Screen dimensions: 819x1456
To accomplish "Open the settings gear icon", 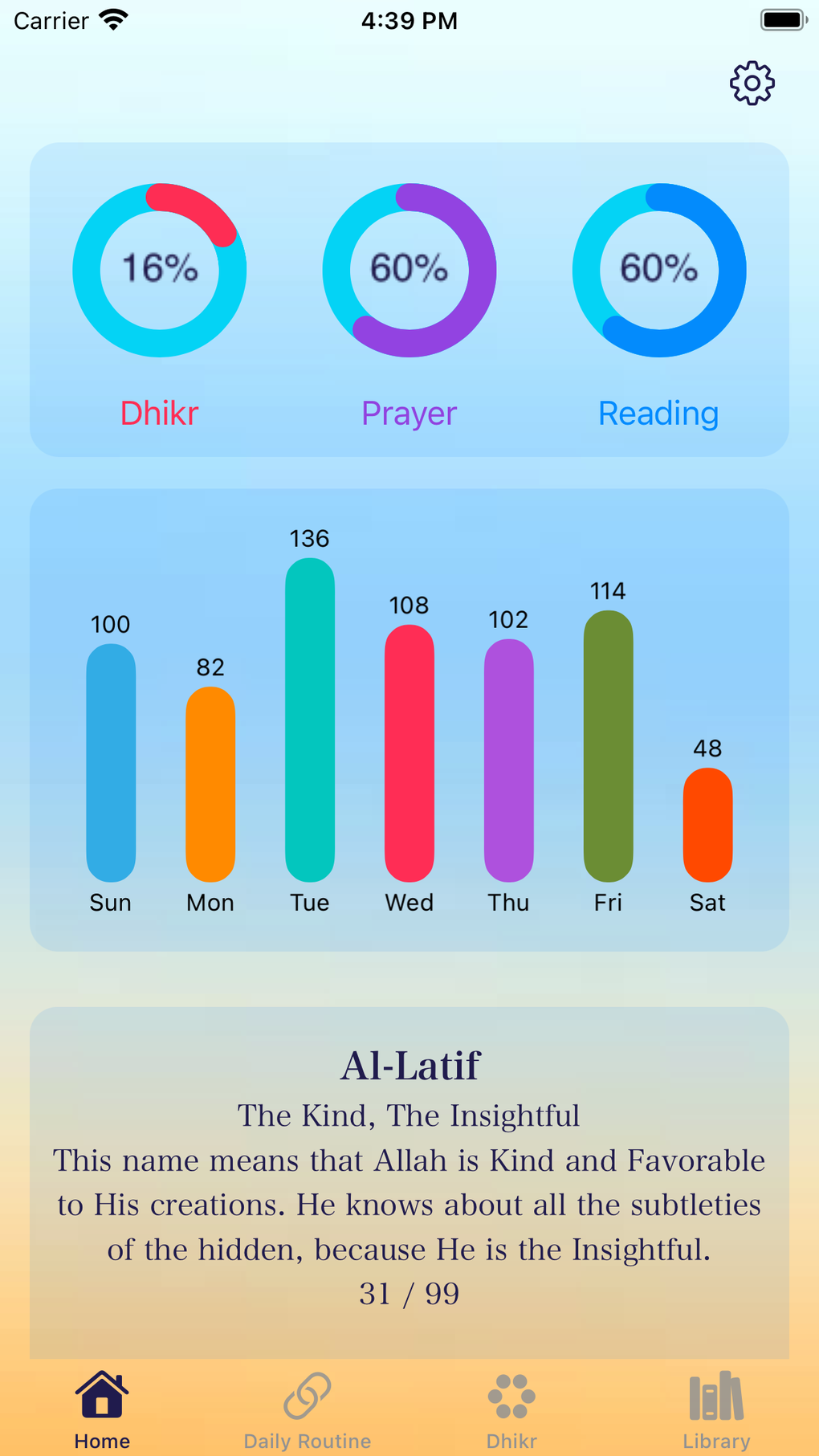I will click(752, 83).
